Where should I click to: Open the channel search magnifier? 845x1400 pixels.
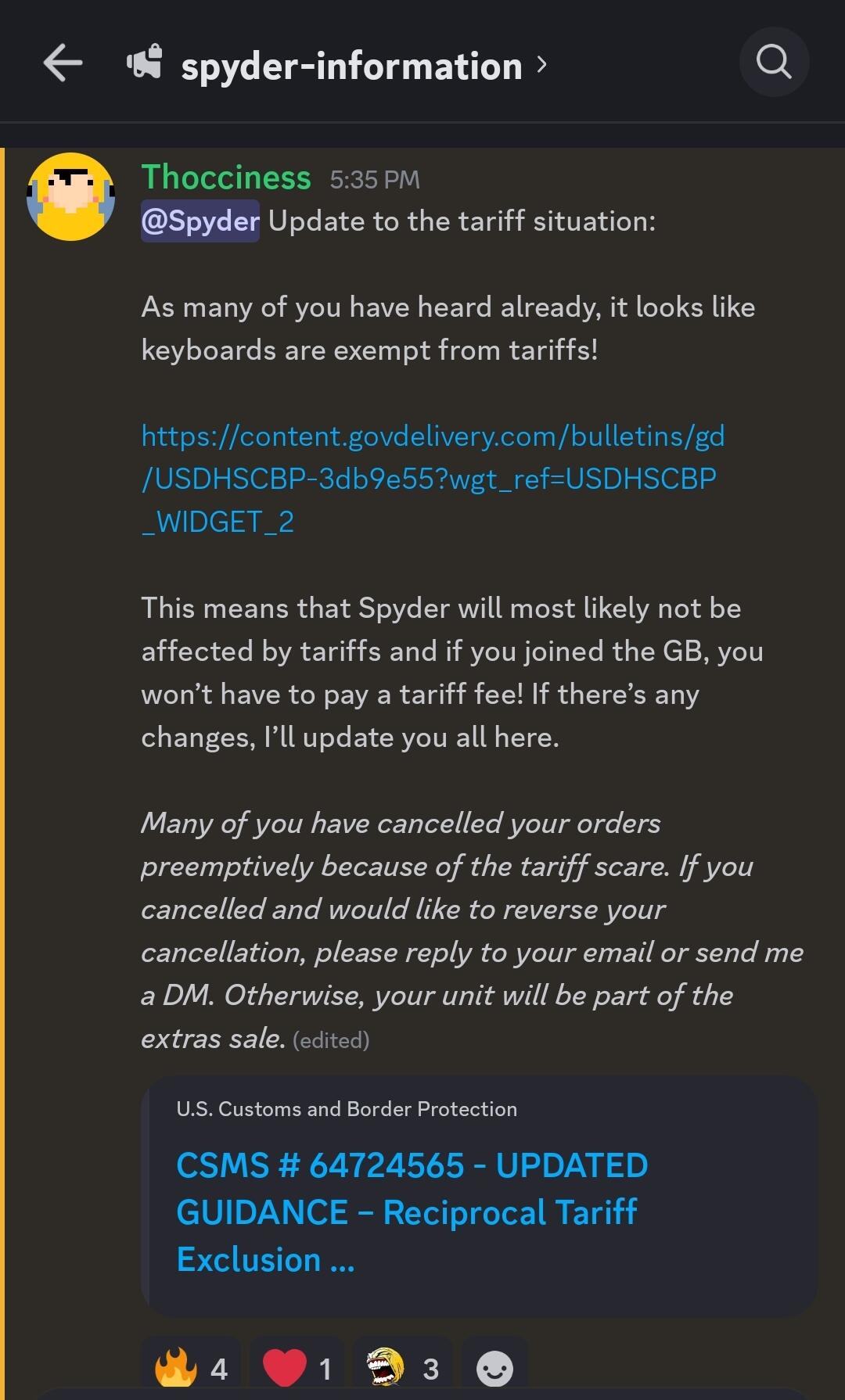[x=774, y=62]
